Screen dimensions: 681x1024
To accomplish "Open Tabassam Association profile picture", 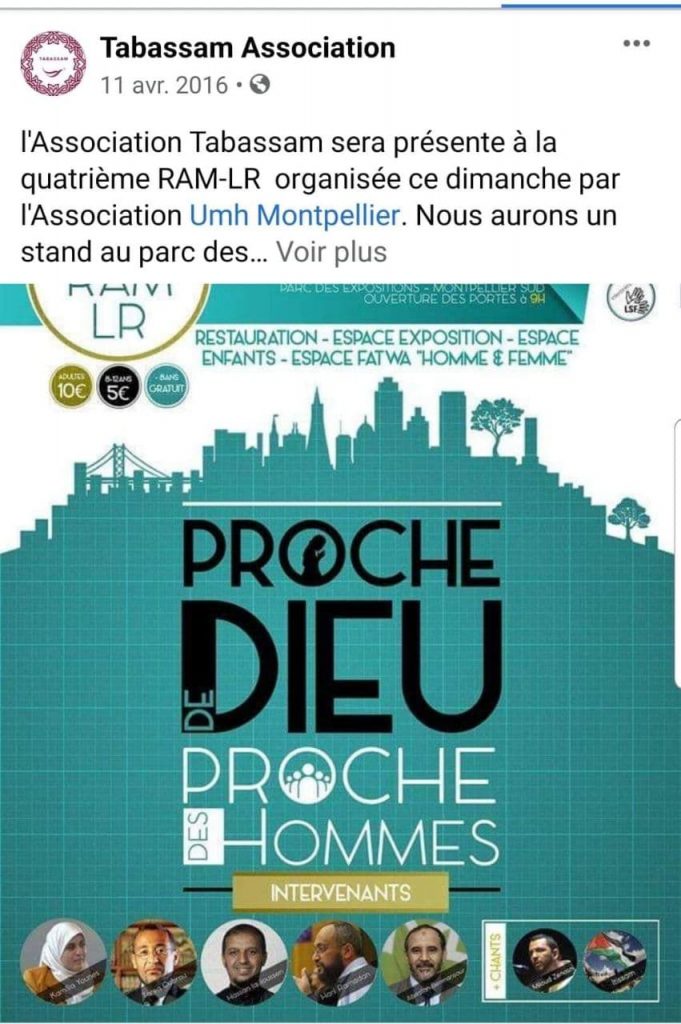I will (53, 63).
